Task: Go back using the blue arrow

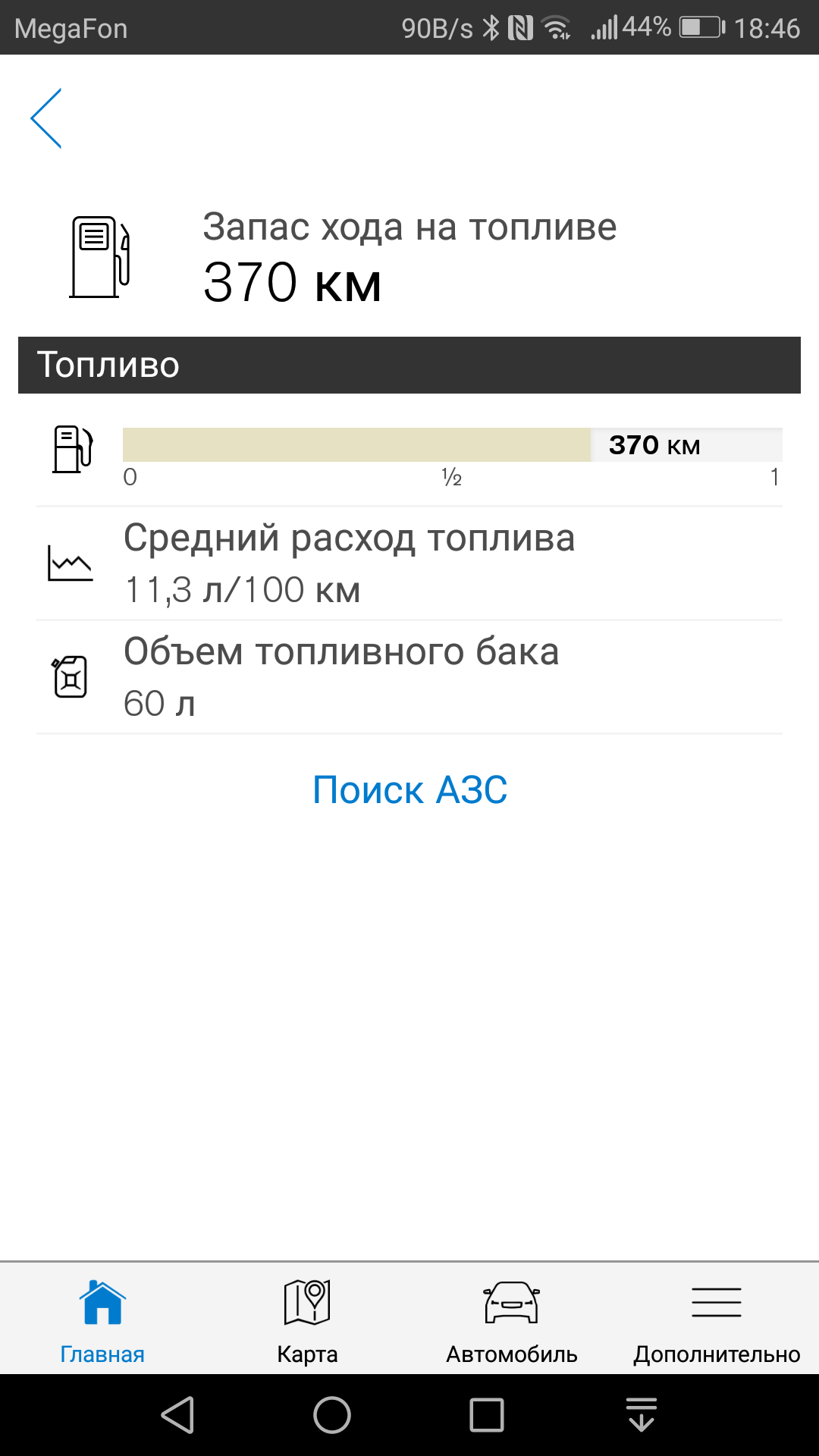Action: tap(46, 118)
